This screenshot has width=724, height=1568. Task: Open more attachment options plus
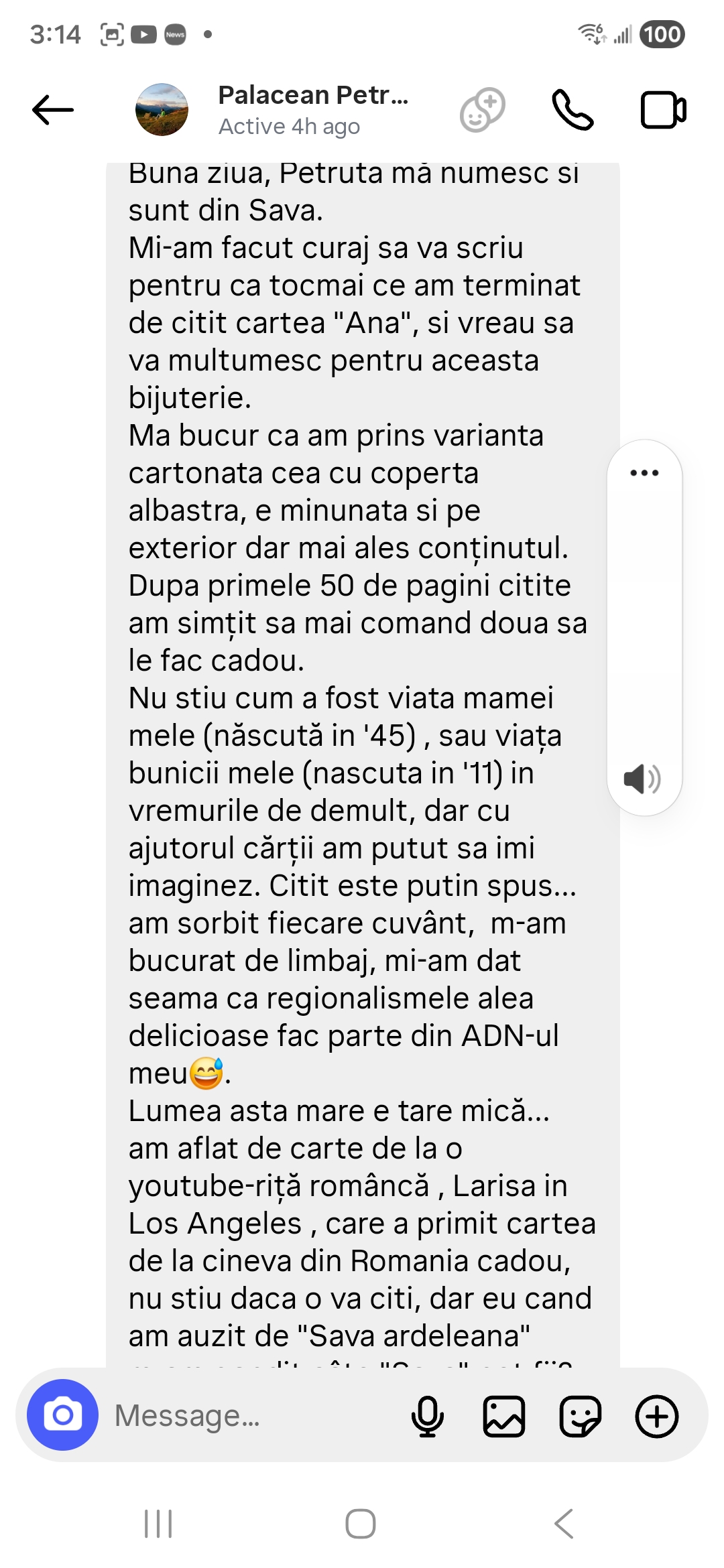[x=656, y=1416]
